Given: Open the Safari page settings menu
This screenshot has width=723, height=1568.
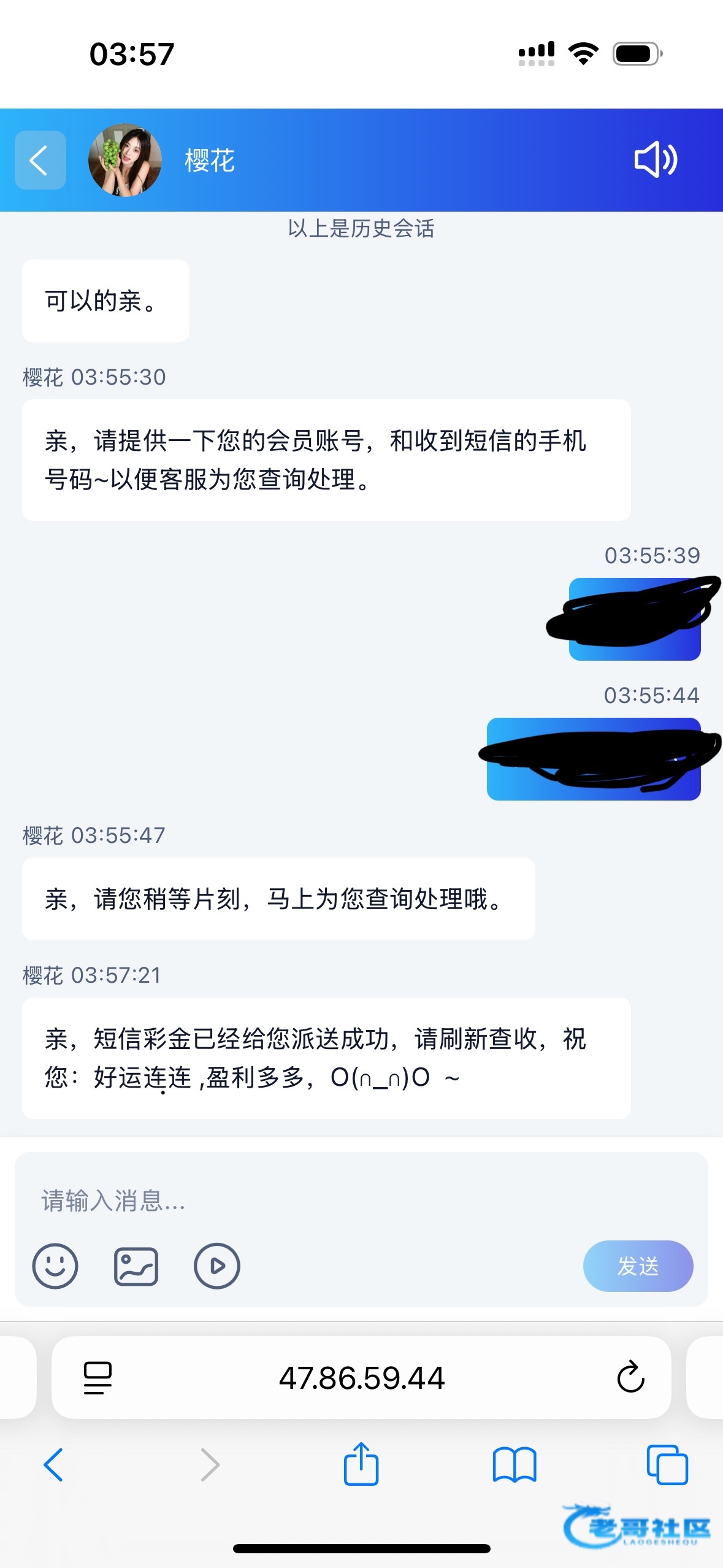Looking at the screenshot, I should [x=98, y=1378].
